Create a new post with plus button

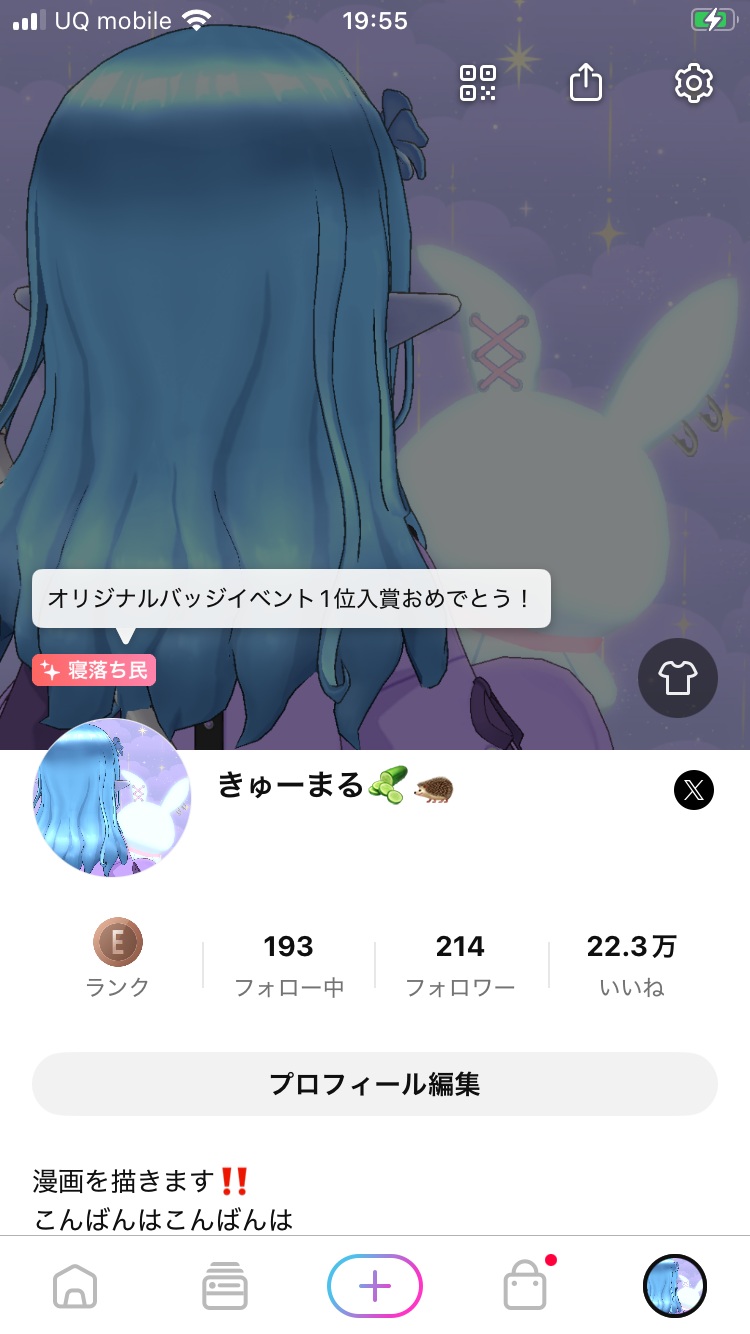coord(375,1285)
